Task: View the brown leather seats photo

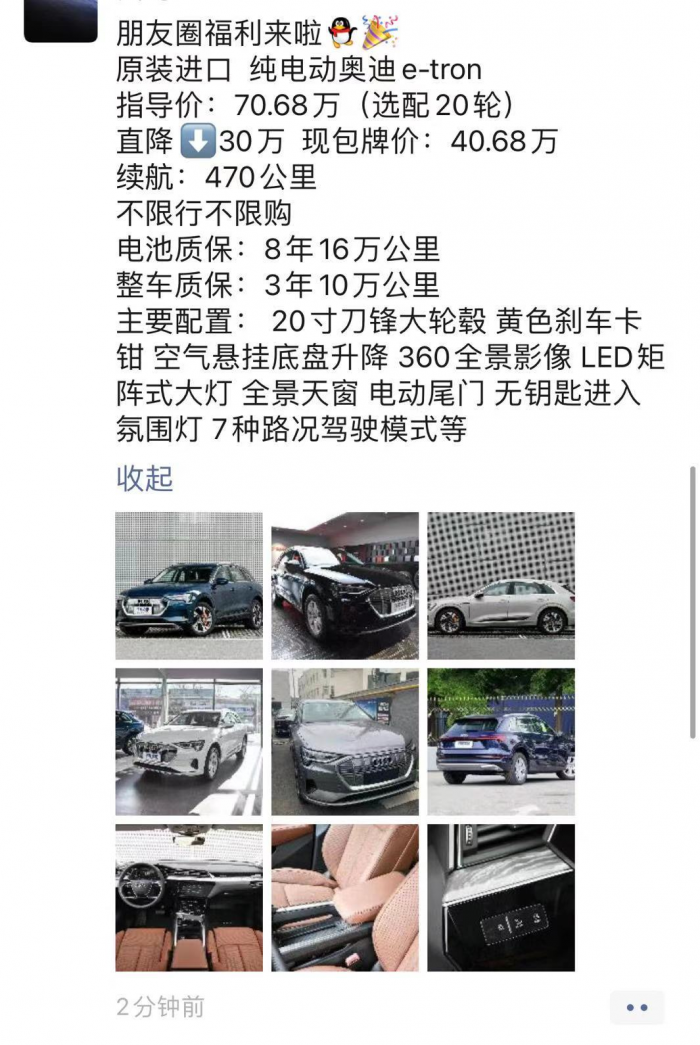Action: coord(345,898)
